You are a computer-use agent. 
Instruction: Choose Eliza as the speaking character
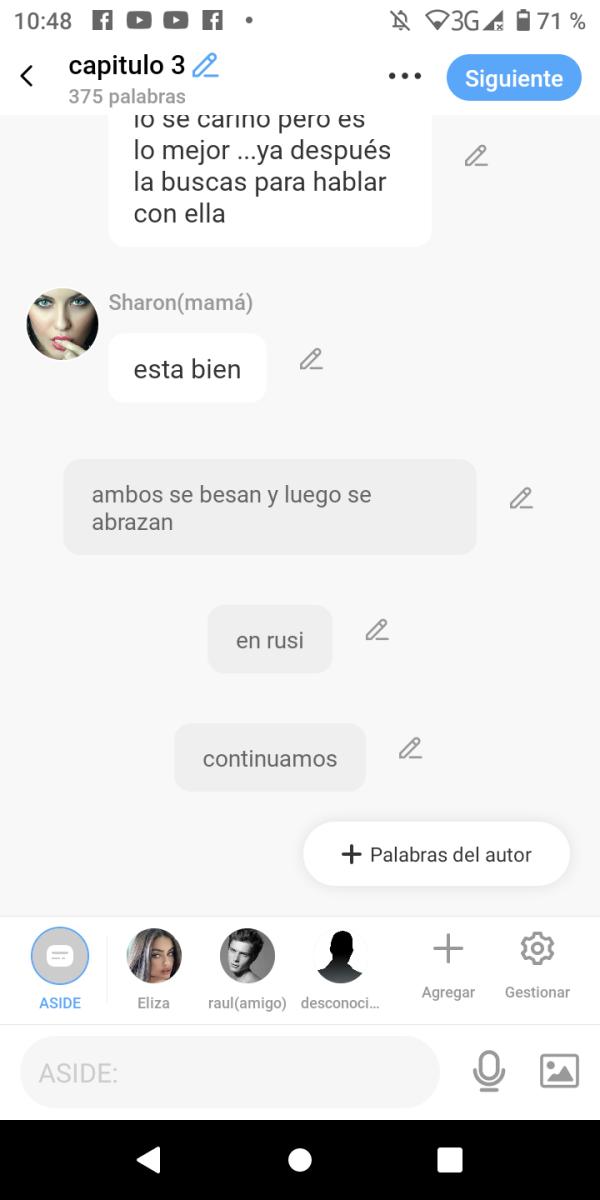[154, 957]
